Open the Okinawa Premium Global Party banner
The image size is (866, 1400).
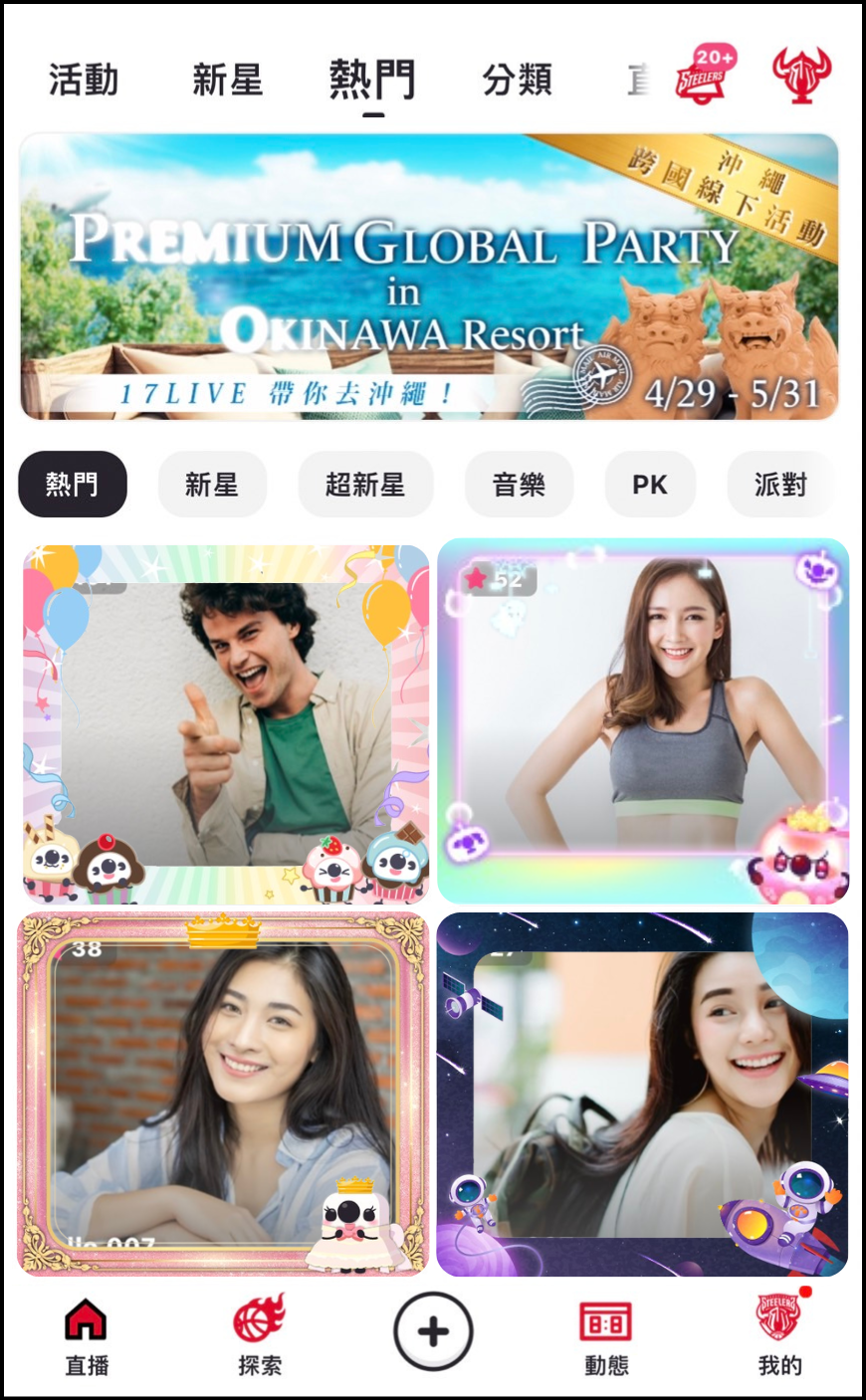429,277
